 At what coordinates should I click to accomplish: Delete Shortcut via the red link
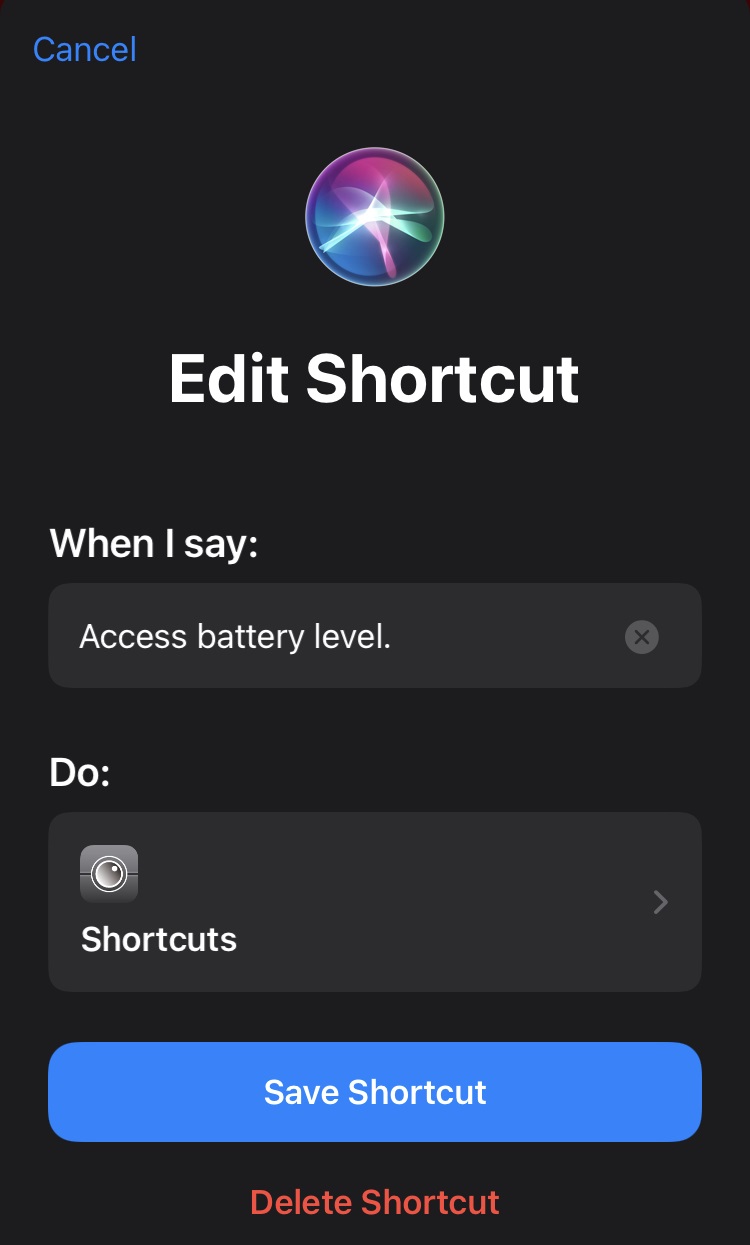click(x=375, y=1201)
